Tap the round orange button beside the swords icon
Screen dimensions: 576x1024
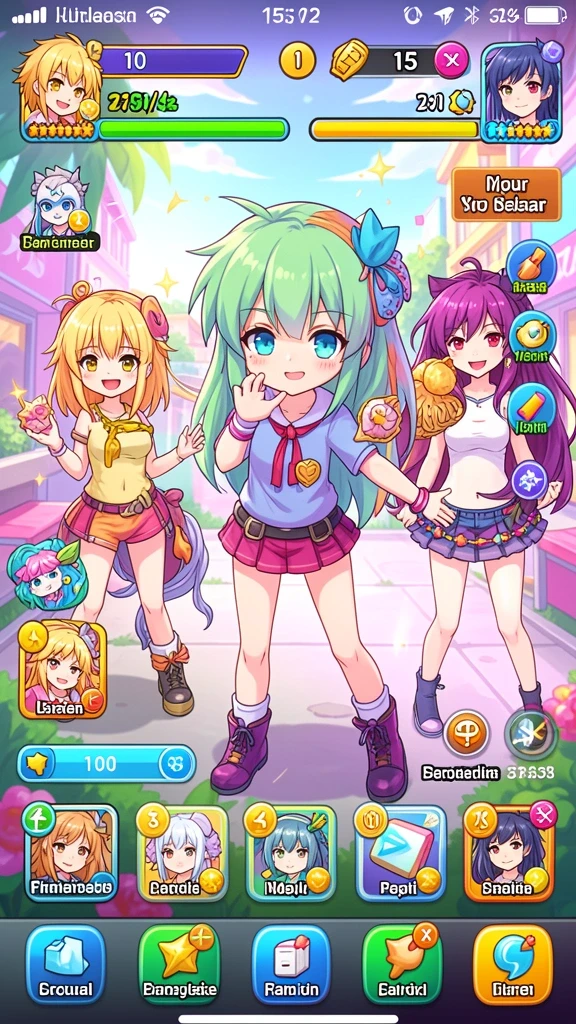(x=466, y=733)
